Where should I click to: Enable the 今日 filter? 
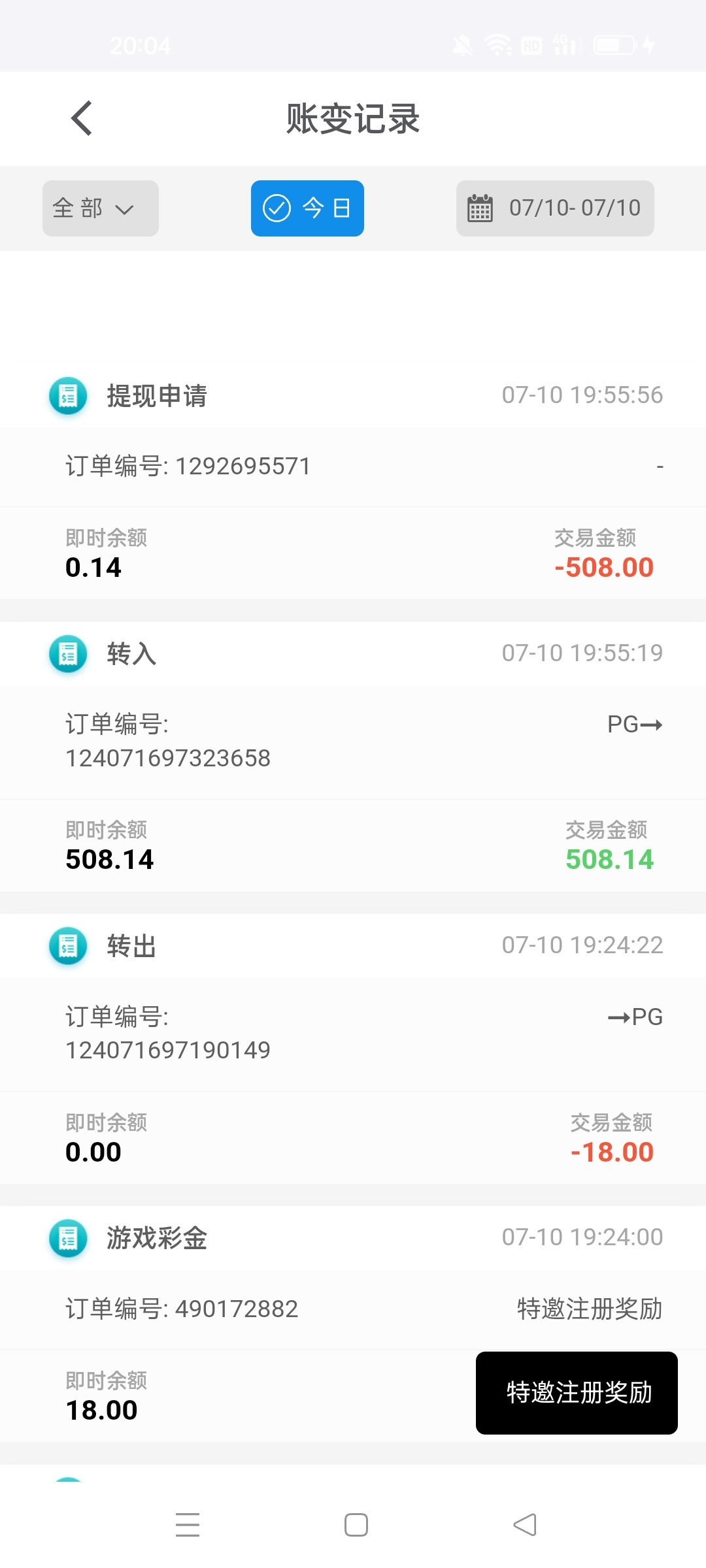(307, 208)
